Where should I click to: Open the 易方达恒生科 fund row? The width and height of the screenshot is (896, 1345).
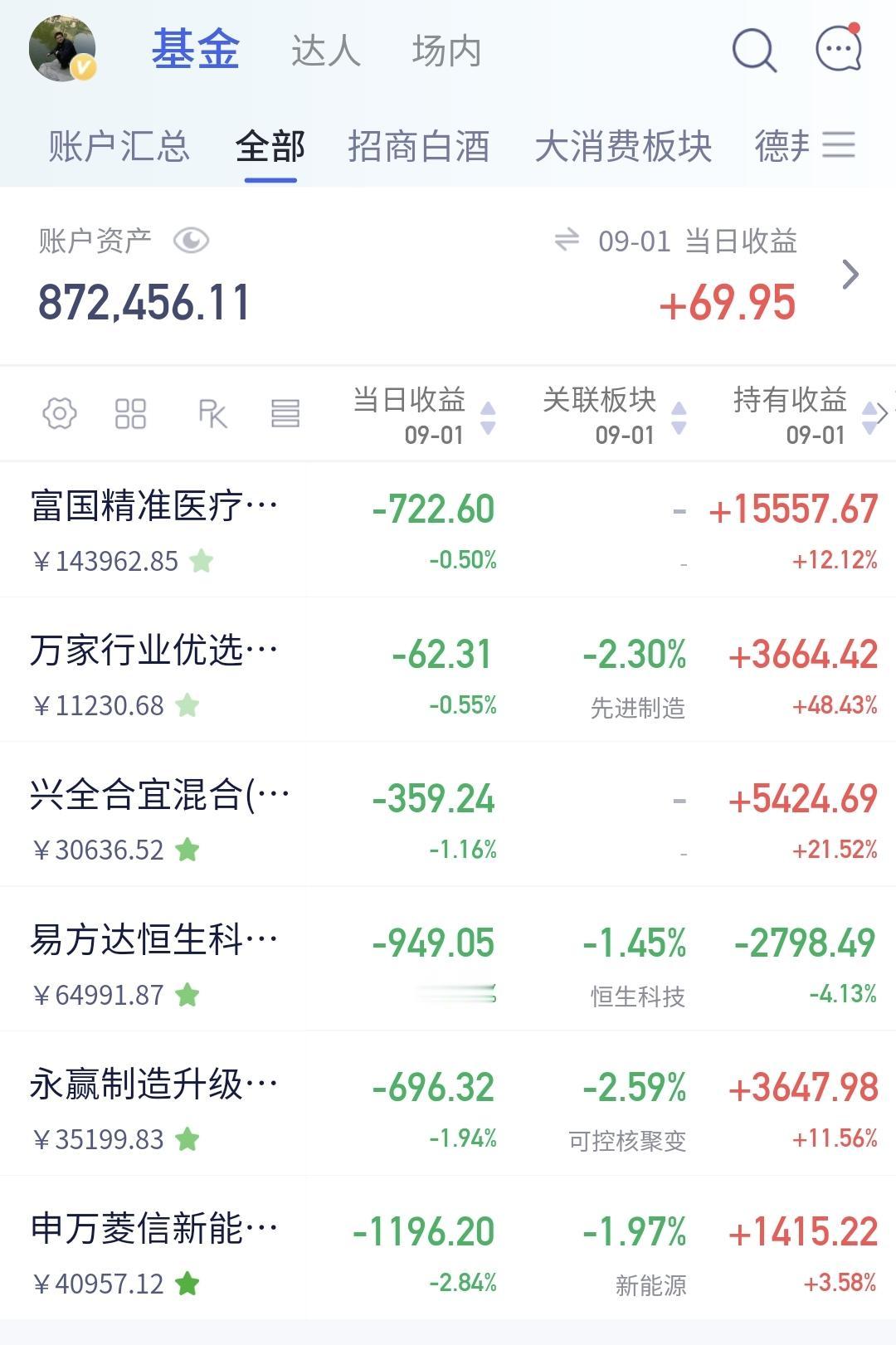click(448, 959)
